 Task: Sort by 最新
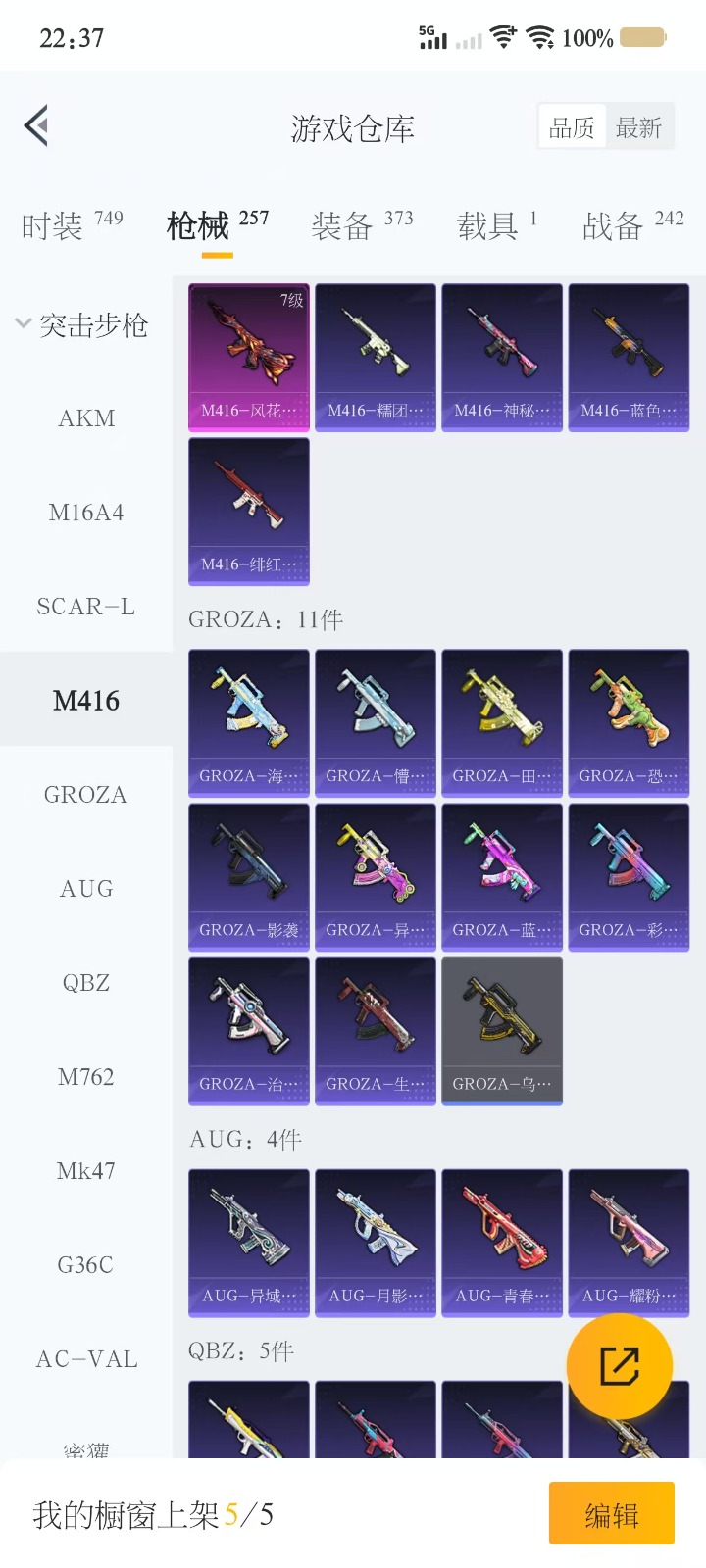(638, 127)
